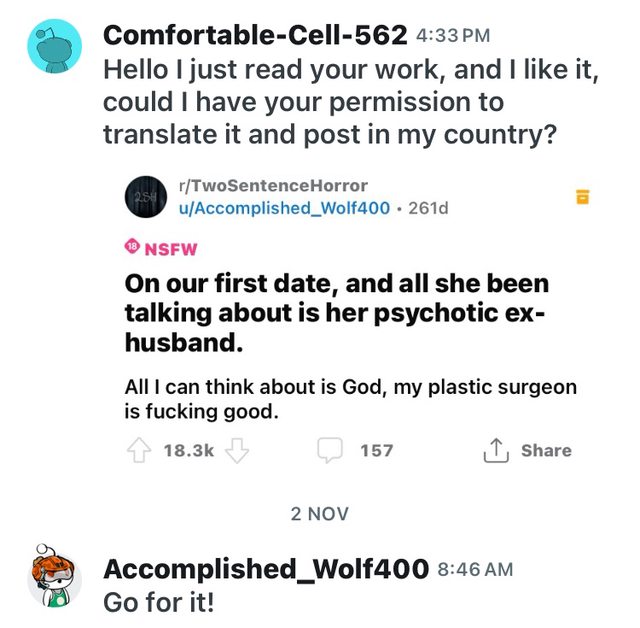Upvote the shared post
Viewport: 640px width, 628px height.
[x=137, y=451]
